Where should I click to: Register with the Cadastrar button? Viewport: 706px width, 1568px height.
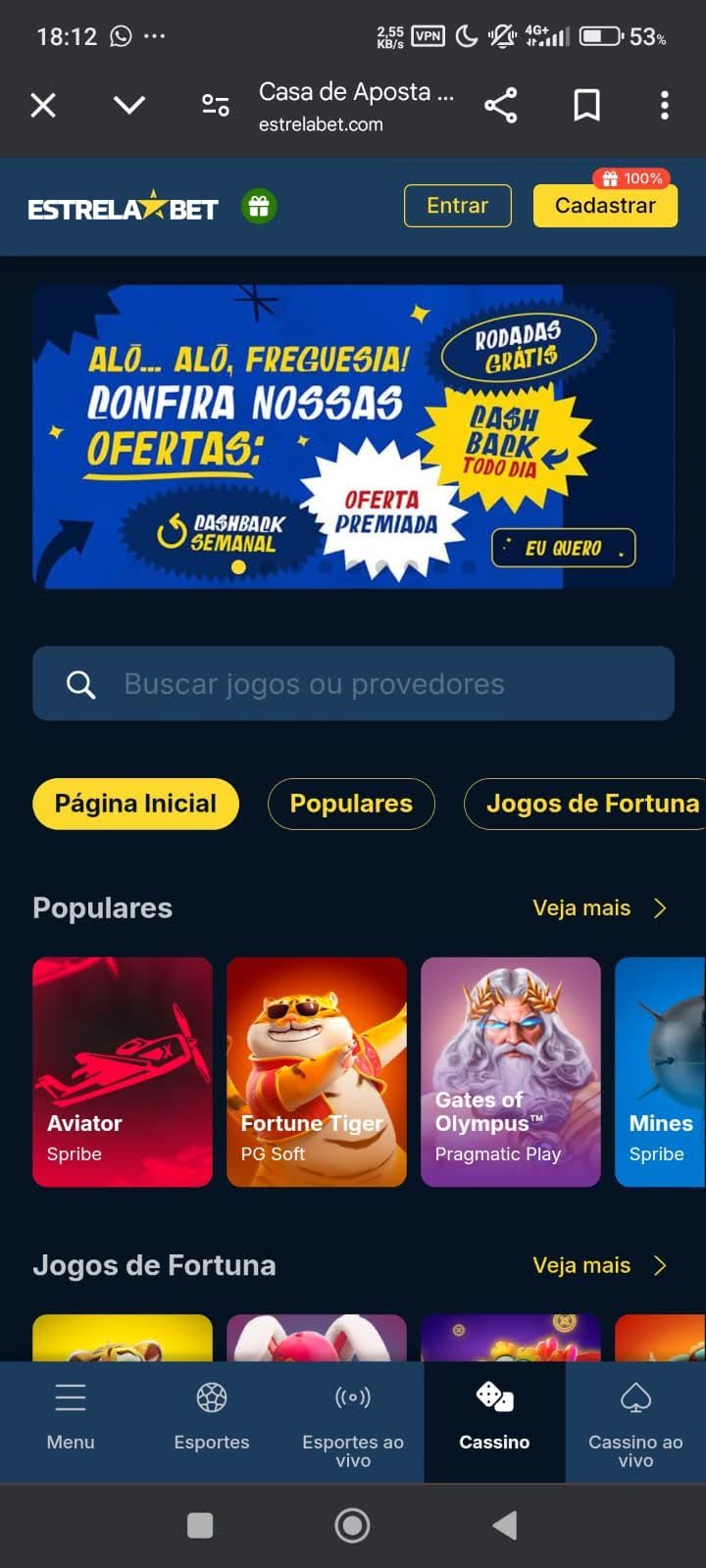605,206
